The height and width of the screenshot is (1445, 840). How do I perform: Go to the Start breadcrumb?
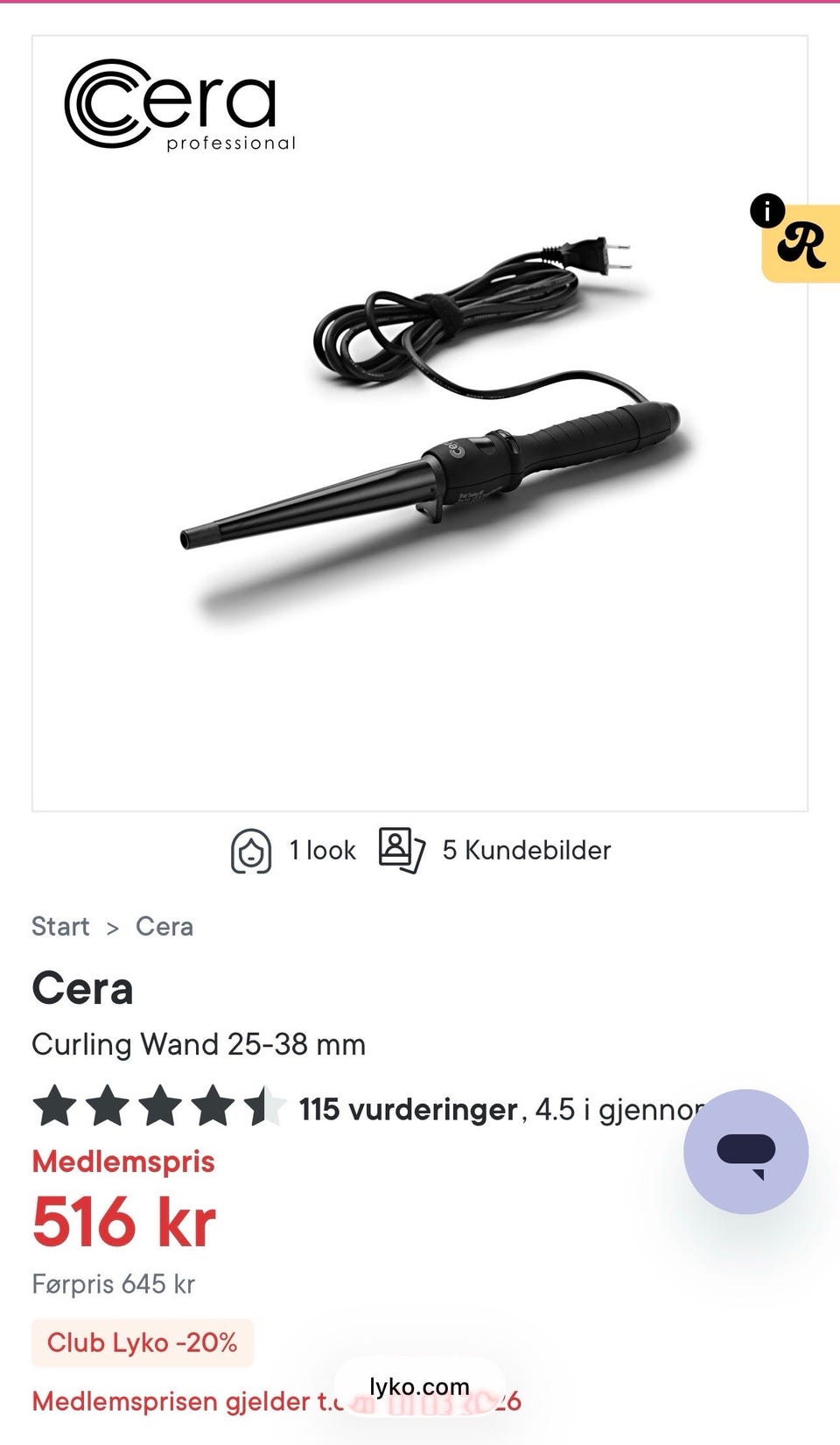[60, 927]
